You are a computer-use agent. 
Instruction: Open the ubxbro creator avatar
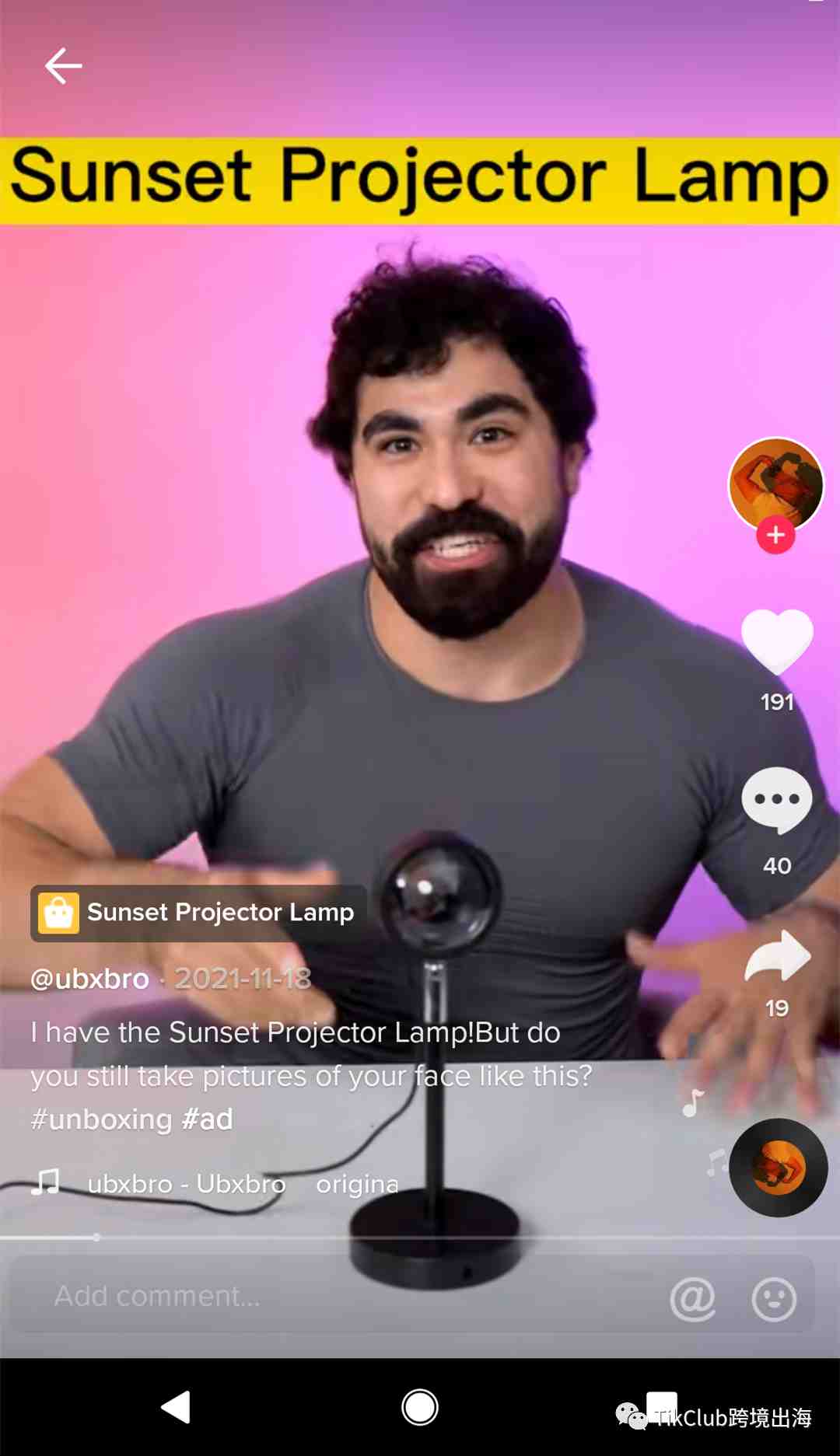775,483
